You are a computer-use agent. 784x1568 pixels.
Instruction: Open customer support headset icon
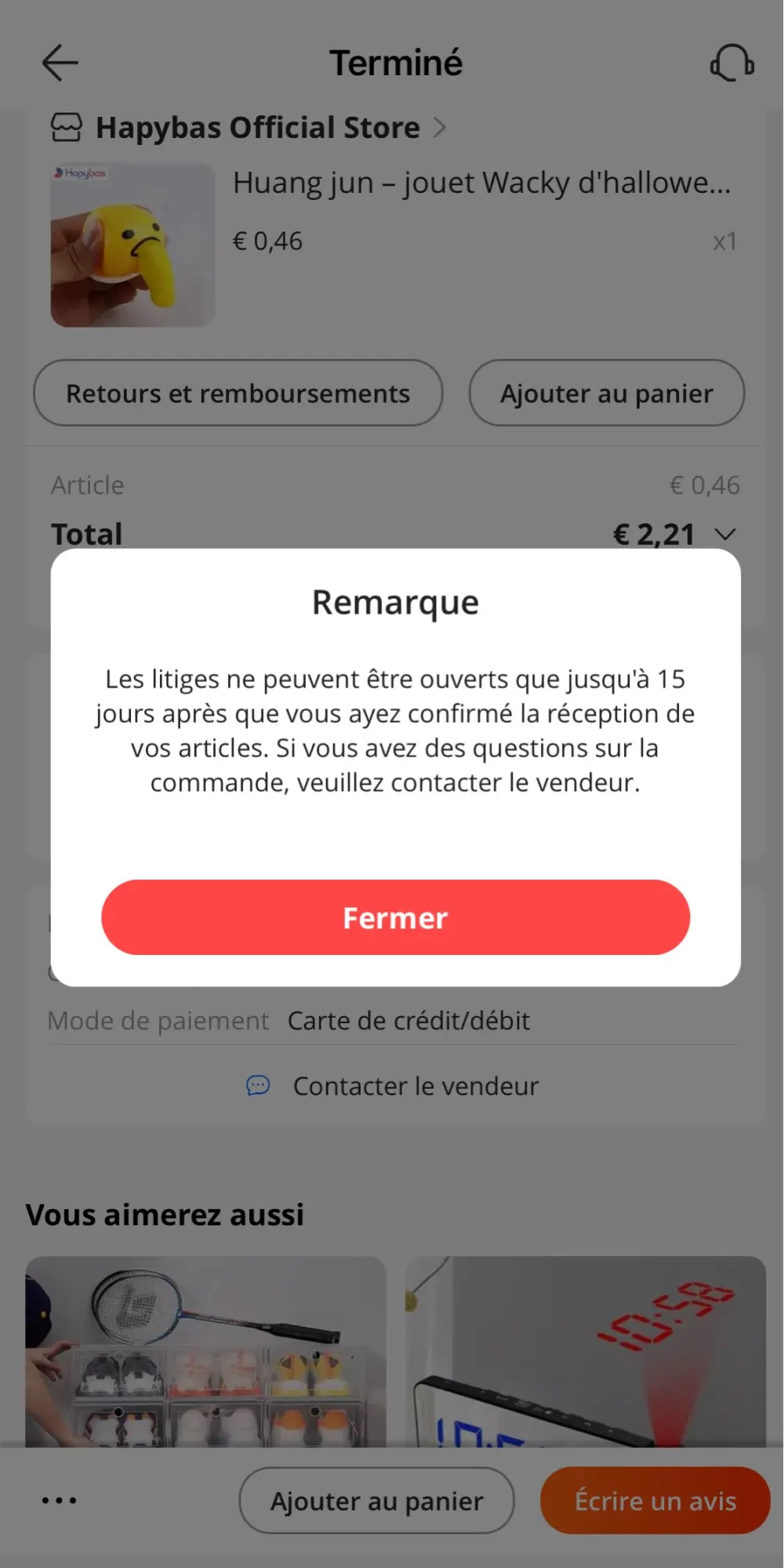[731, 63]
